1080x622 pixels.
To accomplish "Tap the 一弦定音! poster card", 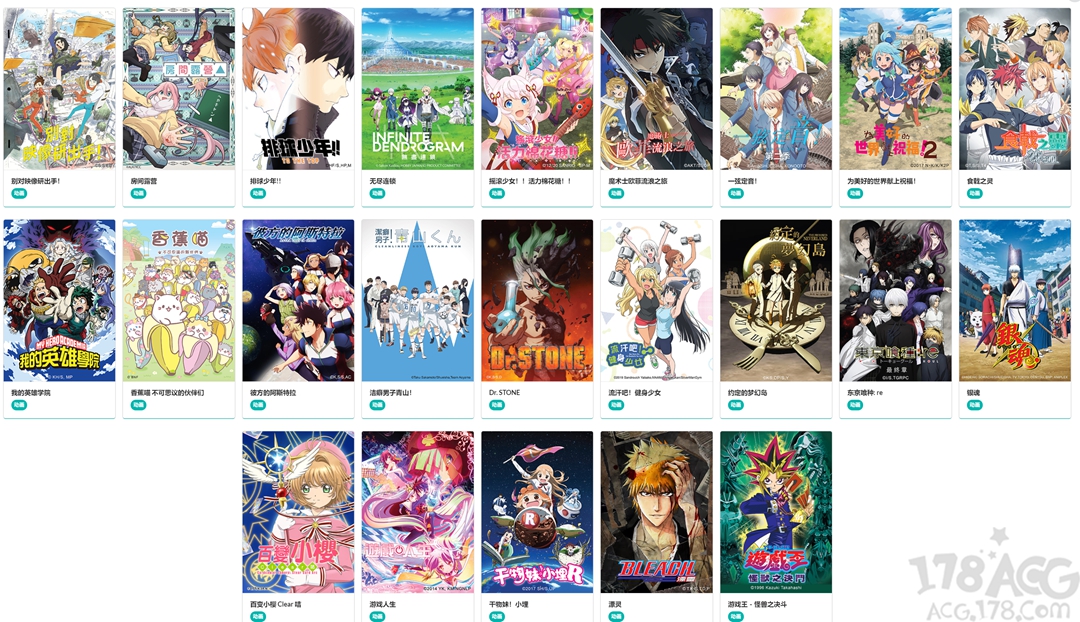I will point(776,90).
